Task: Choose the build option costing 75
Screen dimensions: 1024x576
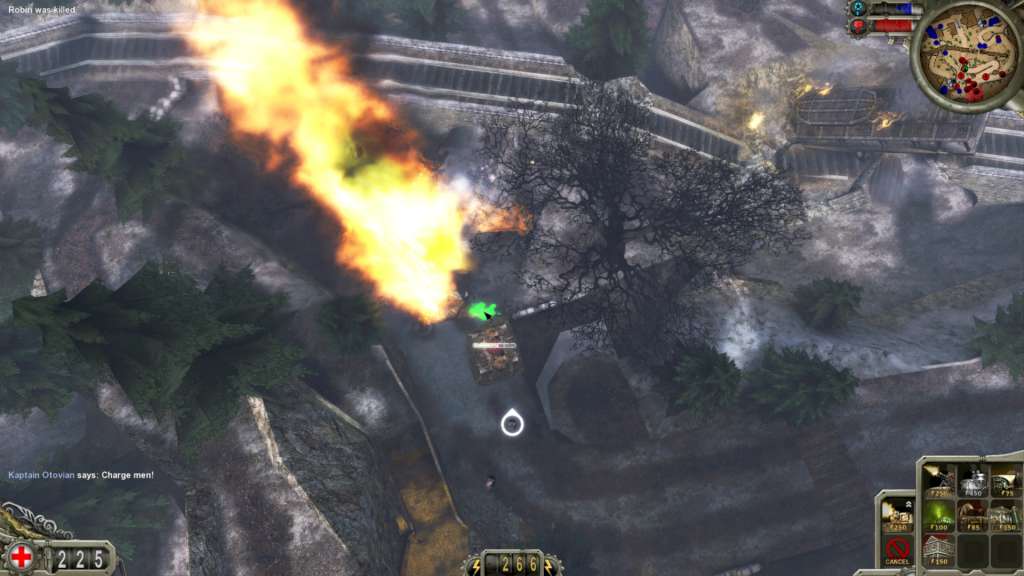Action: coord(1004,480)
